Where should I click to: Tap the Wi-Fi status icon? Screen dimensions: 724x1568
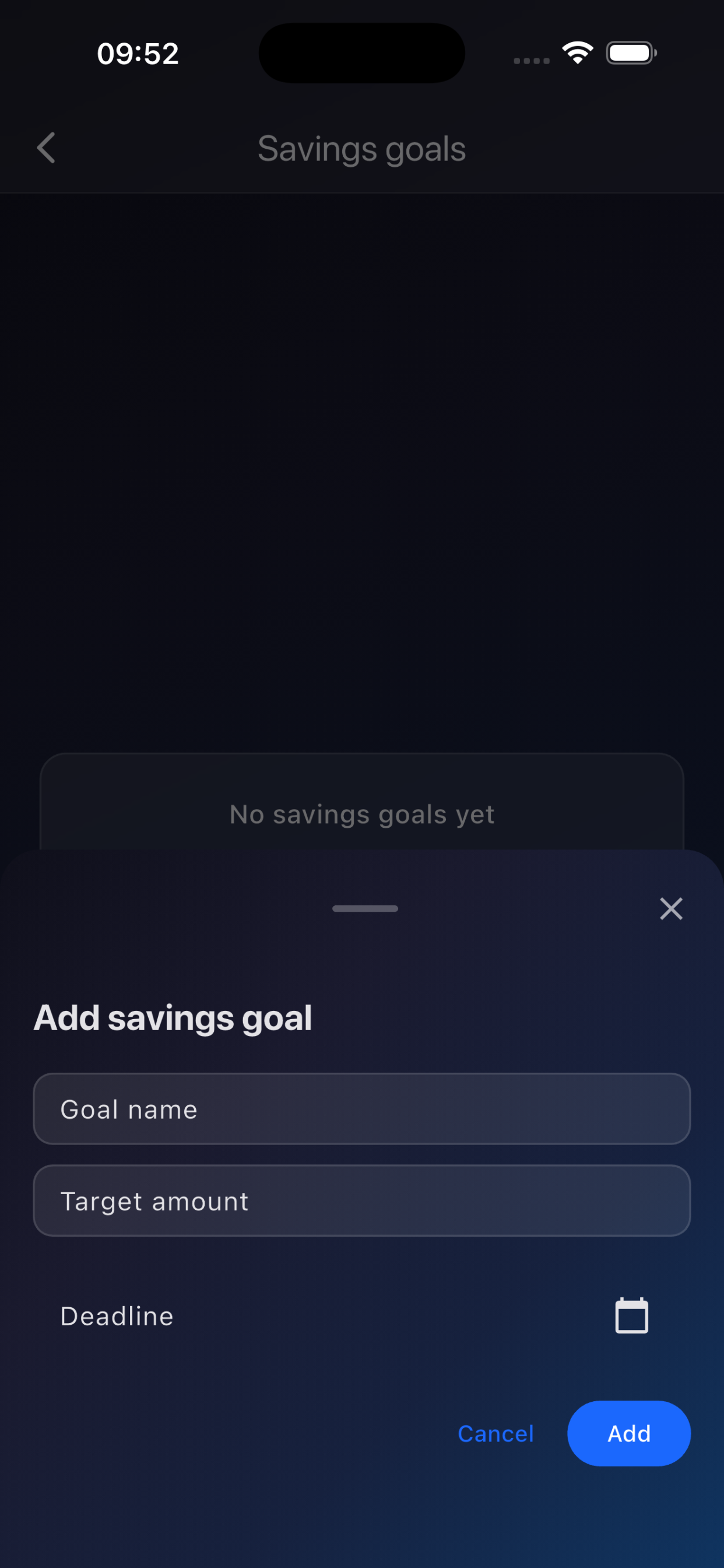point(577,53)
